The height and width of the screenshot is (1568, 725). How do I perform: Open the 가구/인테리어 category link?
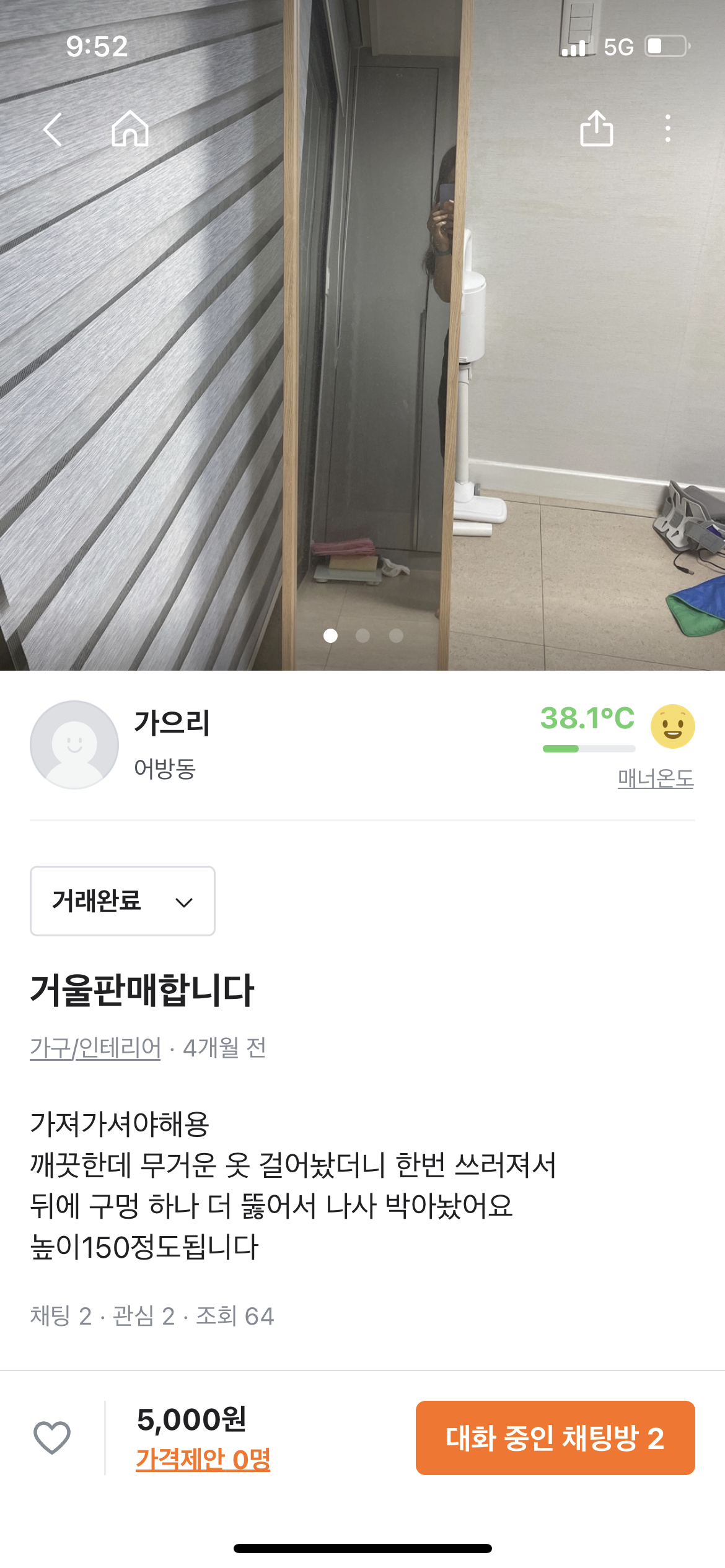[x=95, y=1048]
